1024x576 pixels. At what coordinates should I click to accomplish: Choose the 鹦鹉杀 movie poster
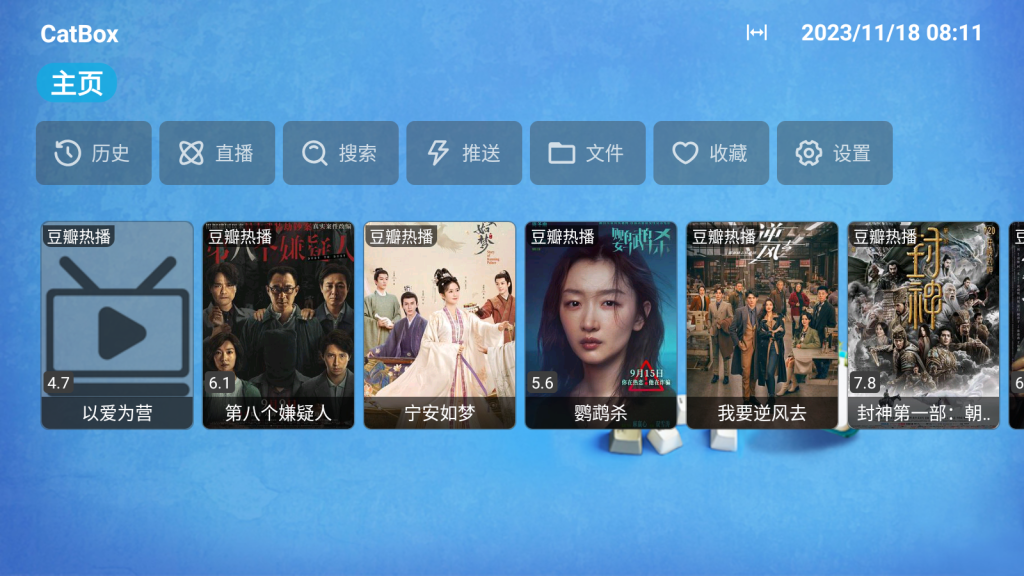tap(601, 325)
